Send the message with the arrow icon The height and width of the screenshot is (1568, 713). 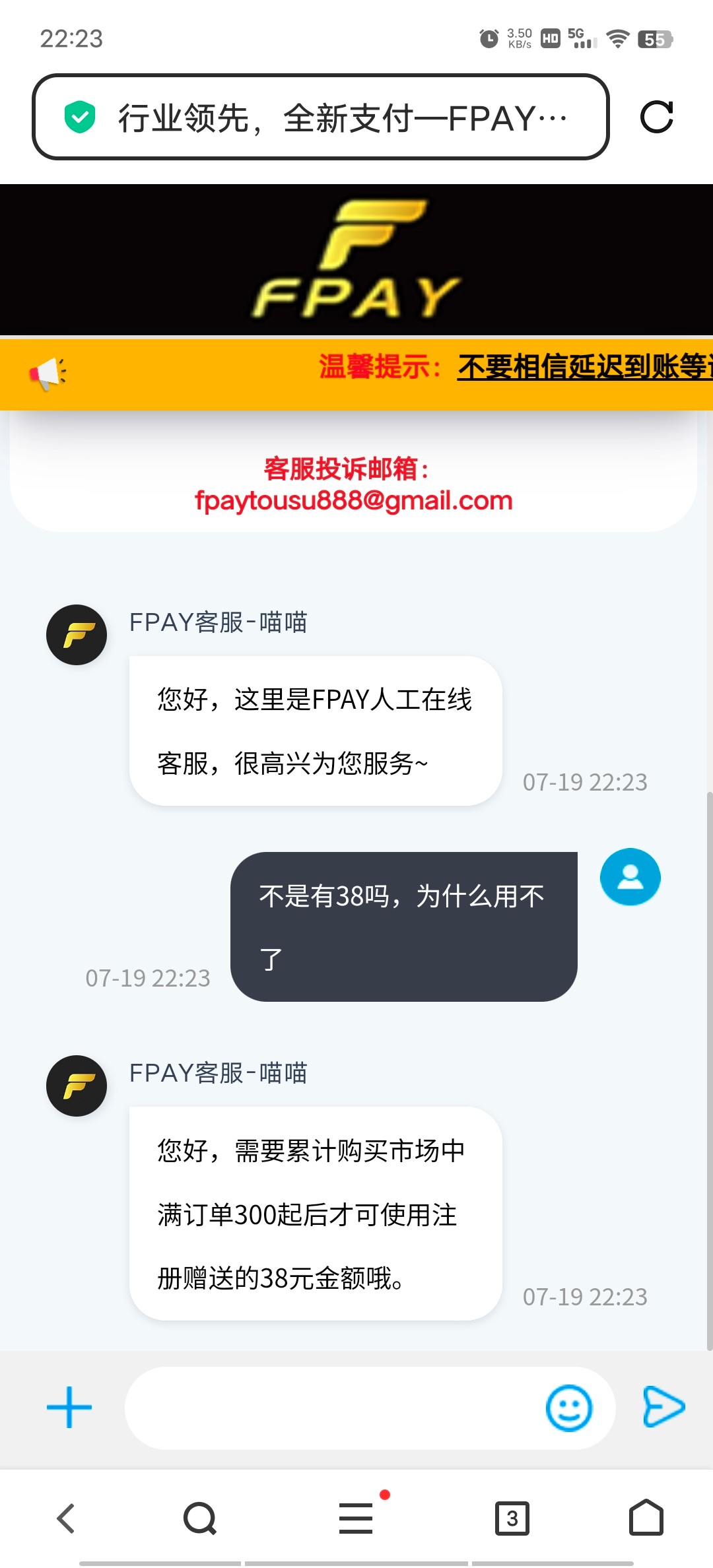coord(663,1408)
